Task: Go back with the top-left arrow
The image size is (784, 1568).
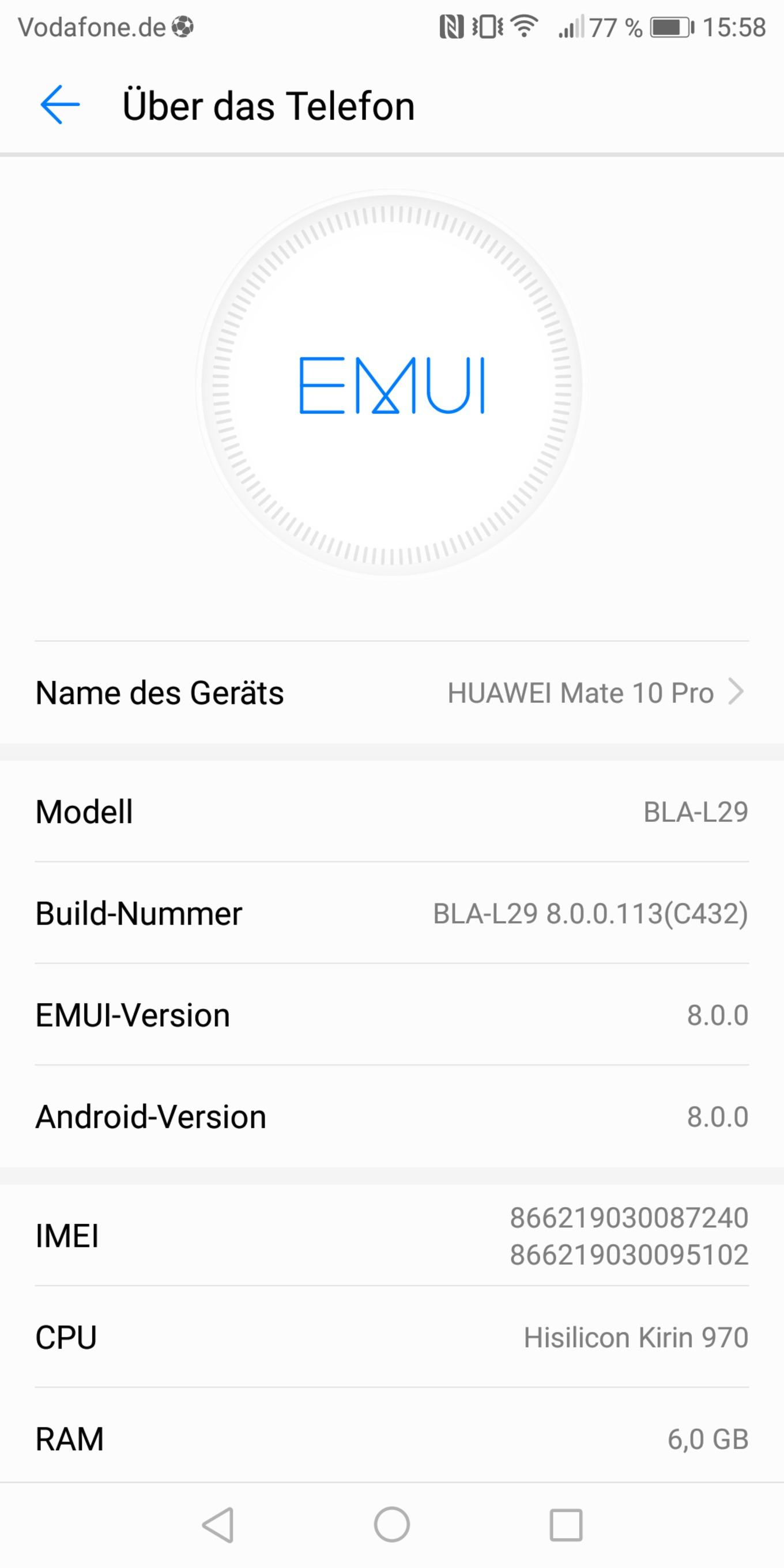Action: [x=59, y=105]
